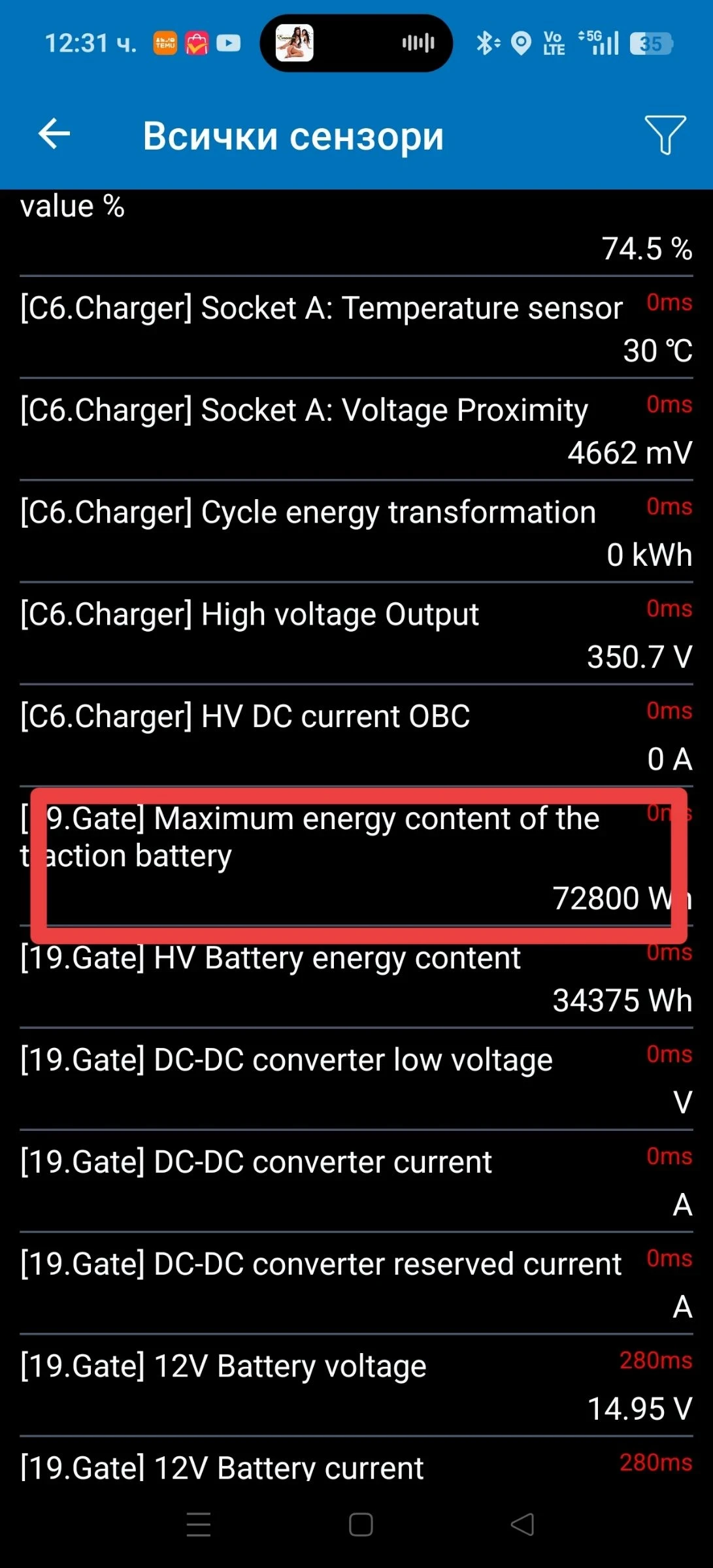Open the sensor filter funnel icon
Viewport: 713px width, 1568px height.
(x=663, y=134)
